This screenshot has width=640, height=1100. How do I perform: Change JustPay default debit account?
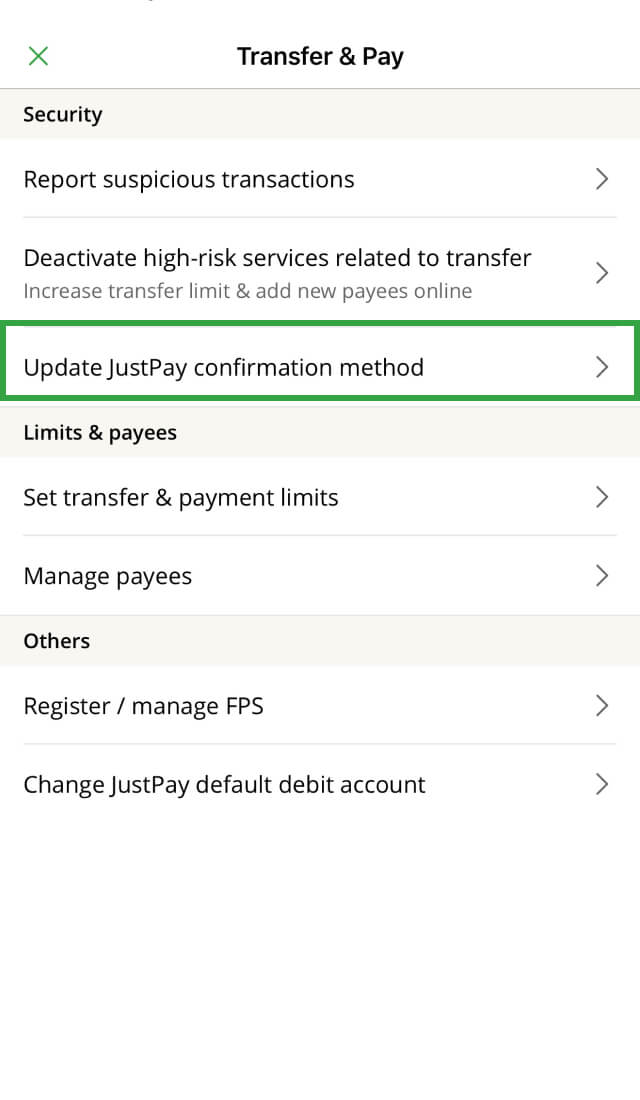pyautogui.click(x=320, y=784)
